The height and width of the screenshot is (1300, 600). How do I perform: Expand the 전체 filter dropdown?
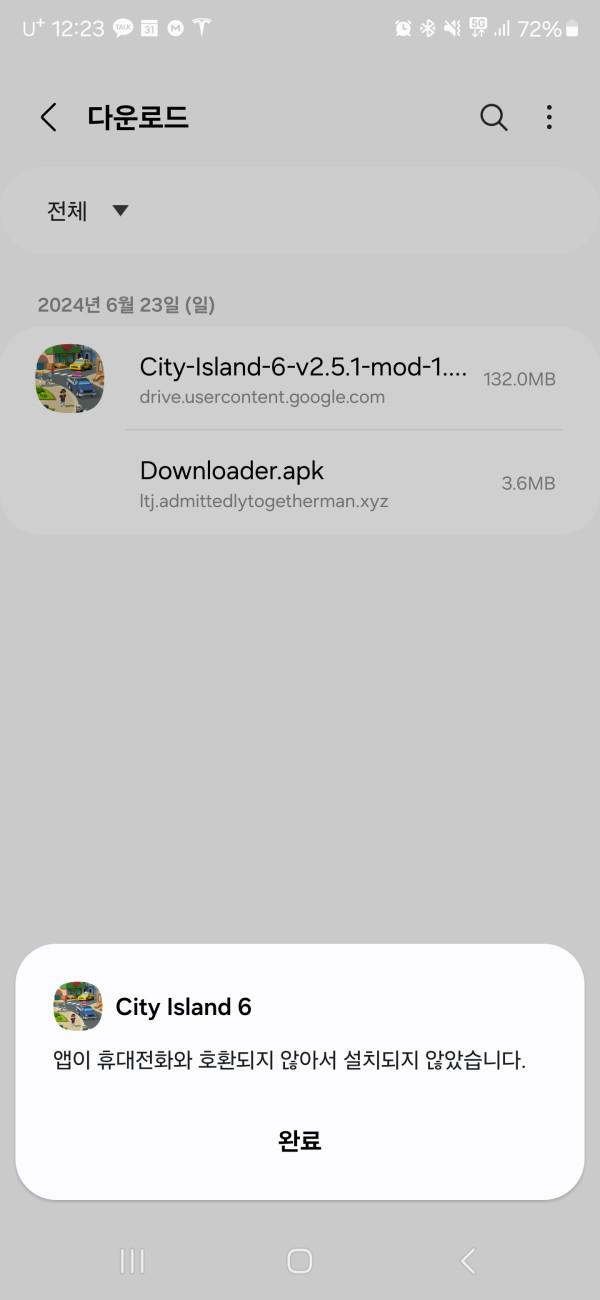(88, 211)
